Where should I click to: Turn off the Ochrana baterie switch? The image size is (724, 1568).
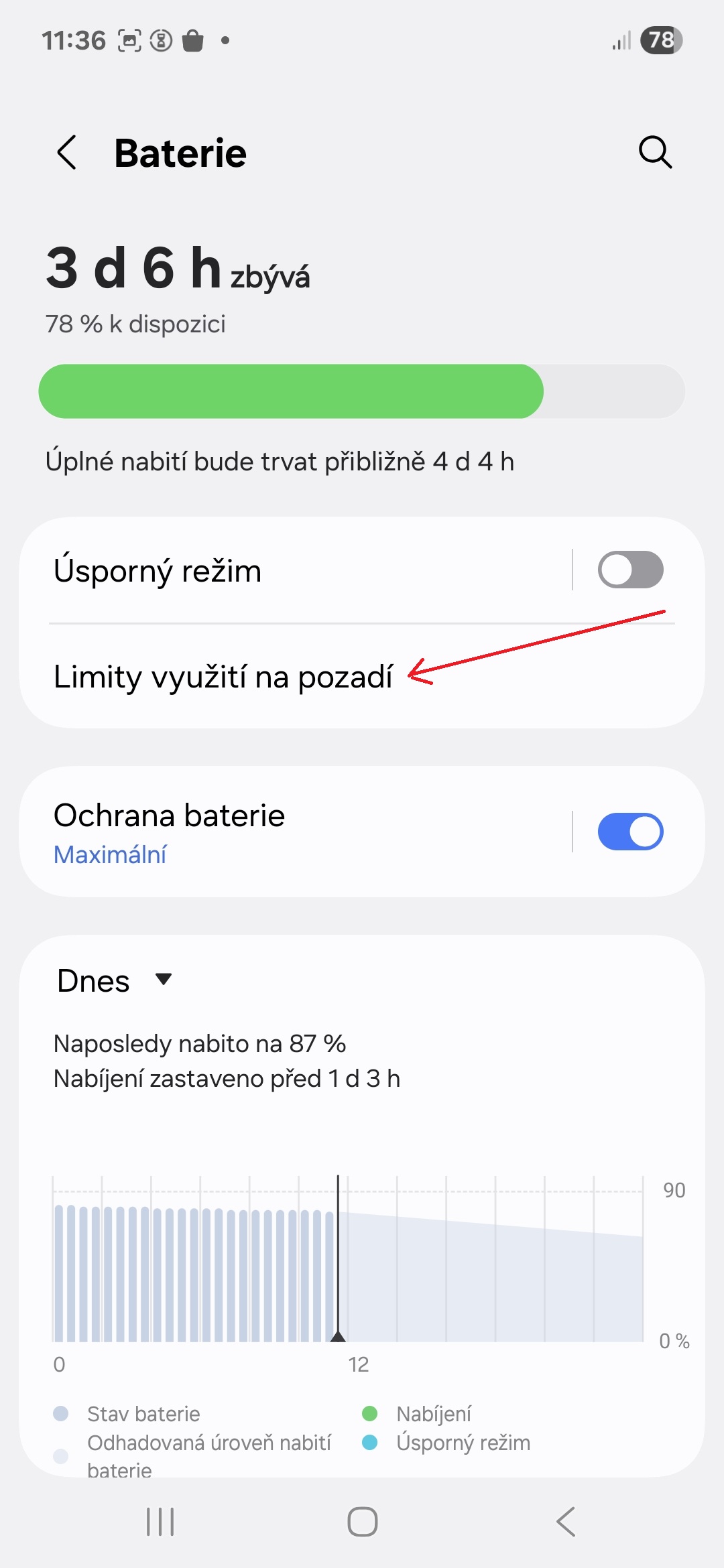[630, 832]
